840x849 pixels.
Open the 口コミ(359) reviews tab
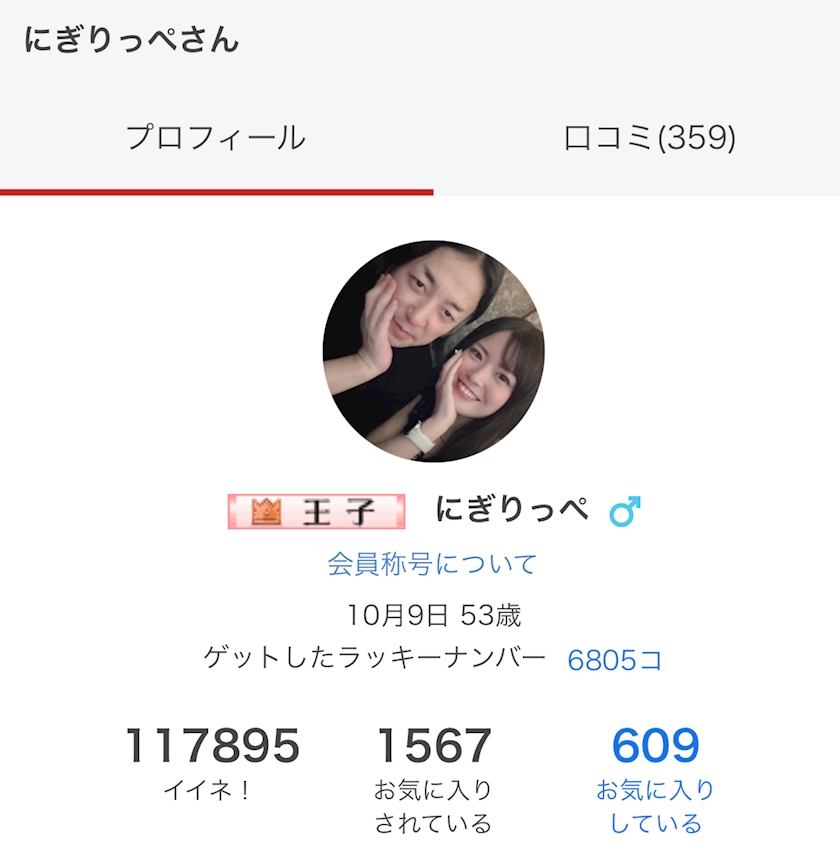[650, 138]
